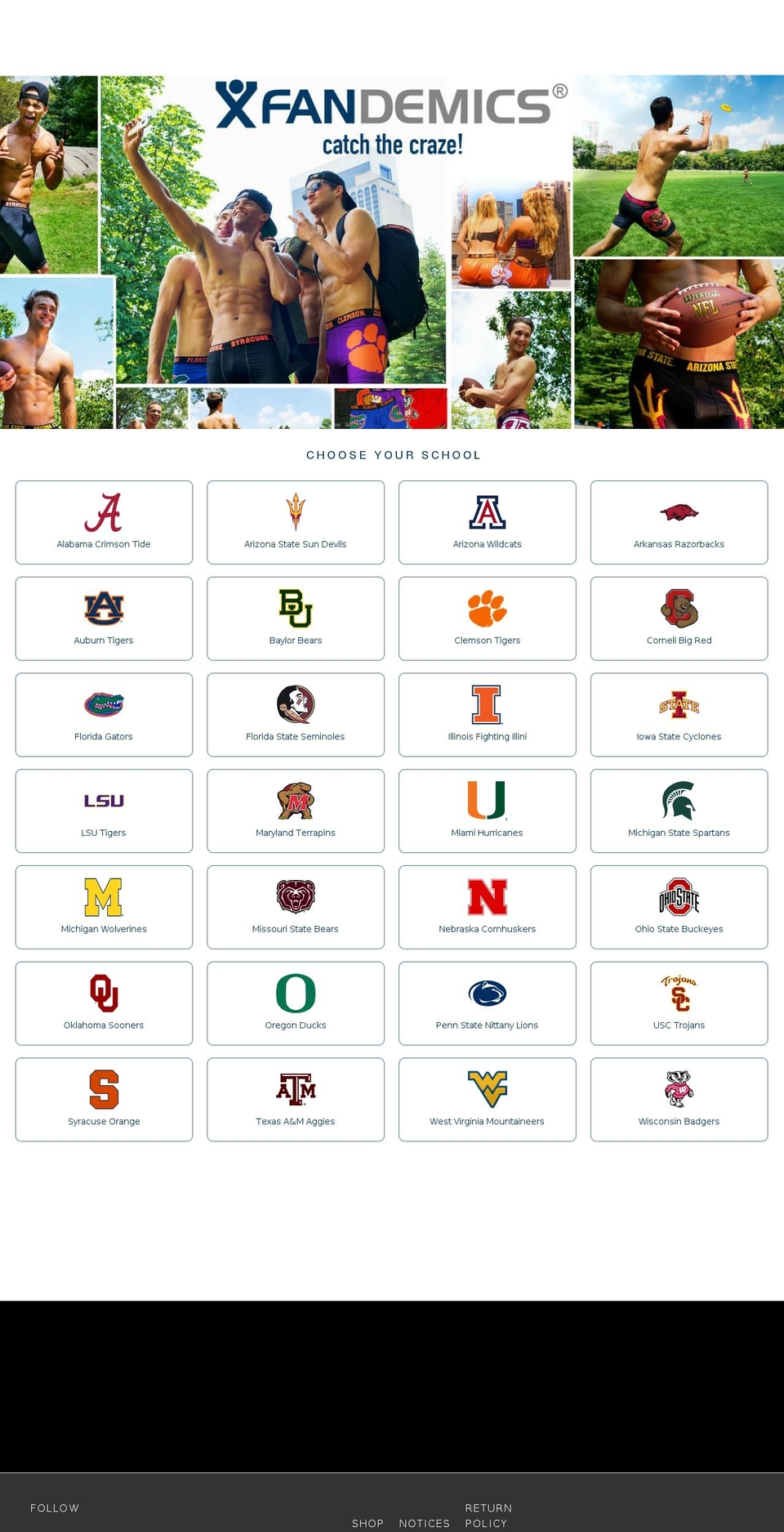The width and height of the screenshot is (784, 1532).
Task: Click the Fandemics header logo
Action: [x=392, y=106]
